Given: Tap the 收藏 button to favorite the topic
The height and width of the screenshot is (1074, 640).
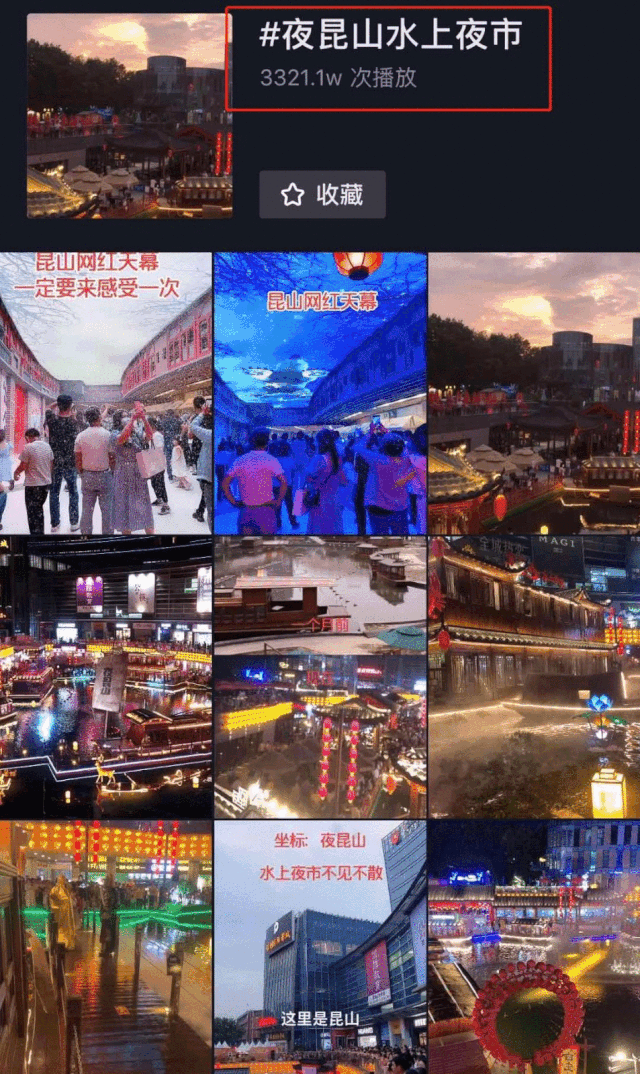Looking at the screenshot, I should (322, 195).
